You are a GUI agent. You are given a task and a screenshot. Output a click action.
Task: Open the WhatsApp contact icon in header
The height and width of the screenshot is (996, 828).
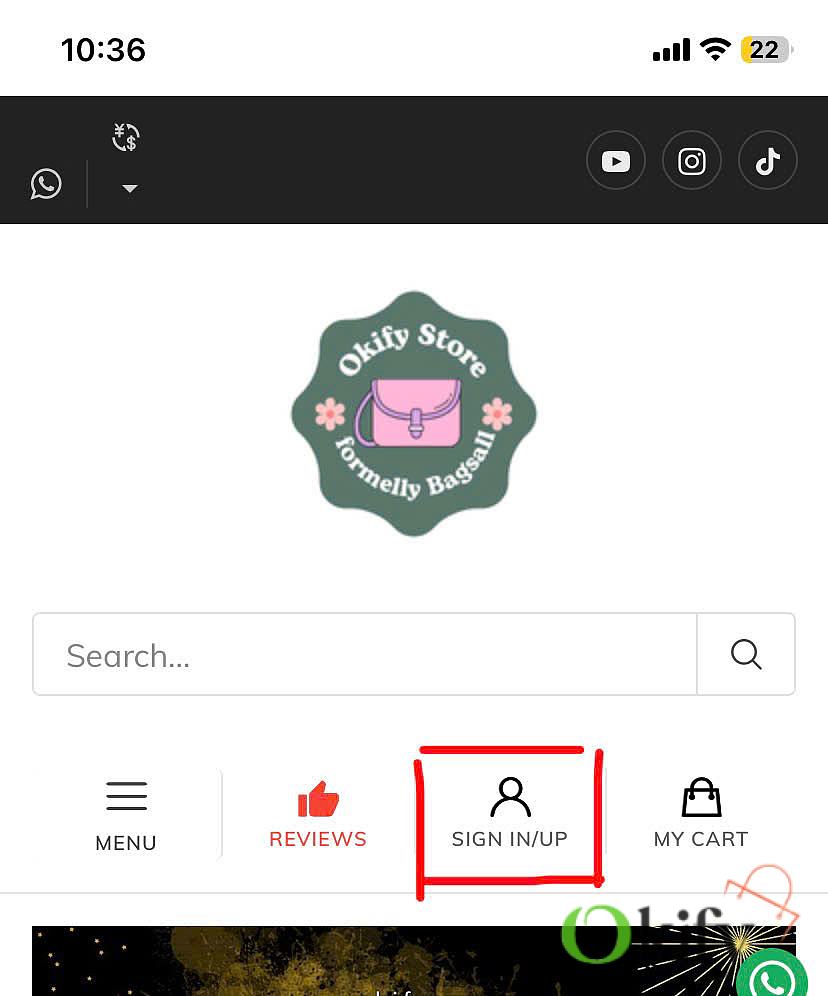coord(46,184)
